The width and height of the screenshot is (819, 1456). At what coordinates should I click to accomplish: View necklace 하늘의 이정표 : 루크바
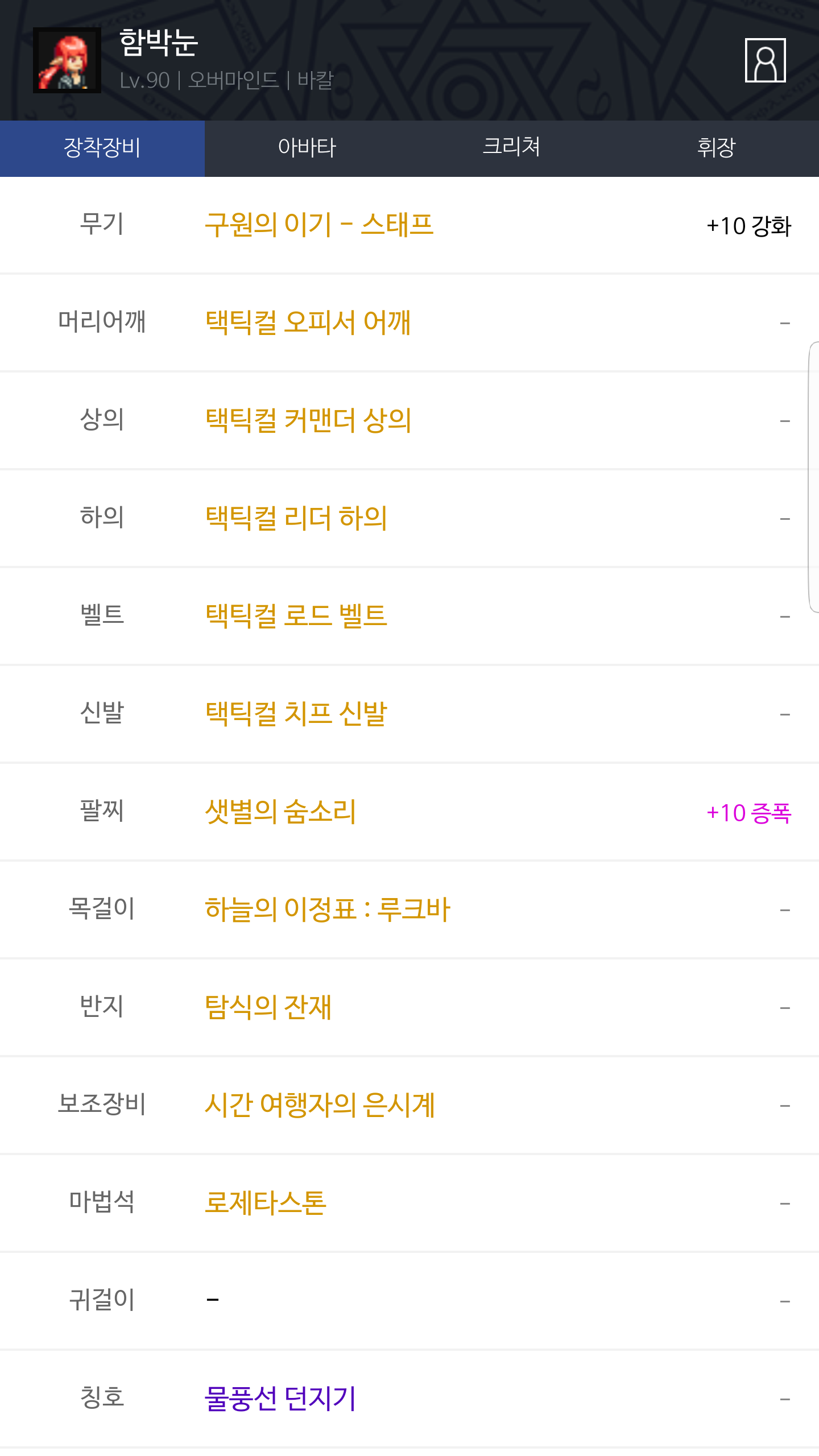[x=328, y=909]
